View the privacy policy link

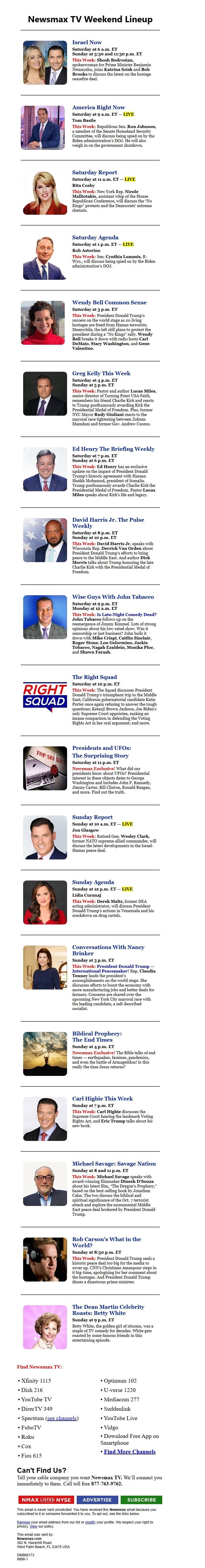(x=33, y=1526)
